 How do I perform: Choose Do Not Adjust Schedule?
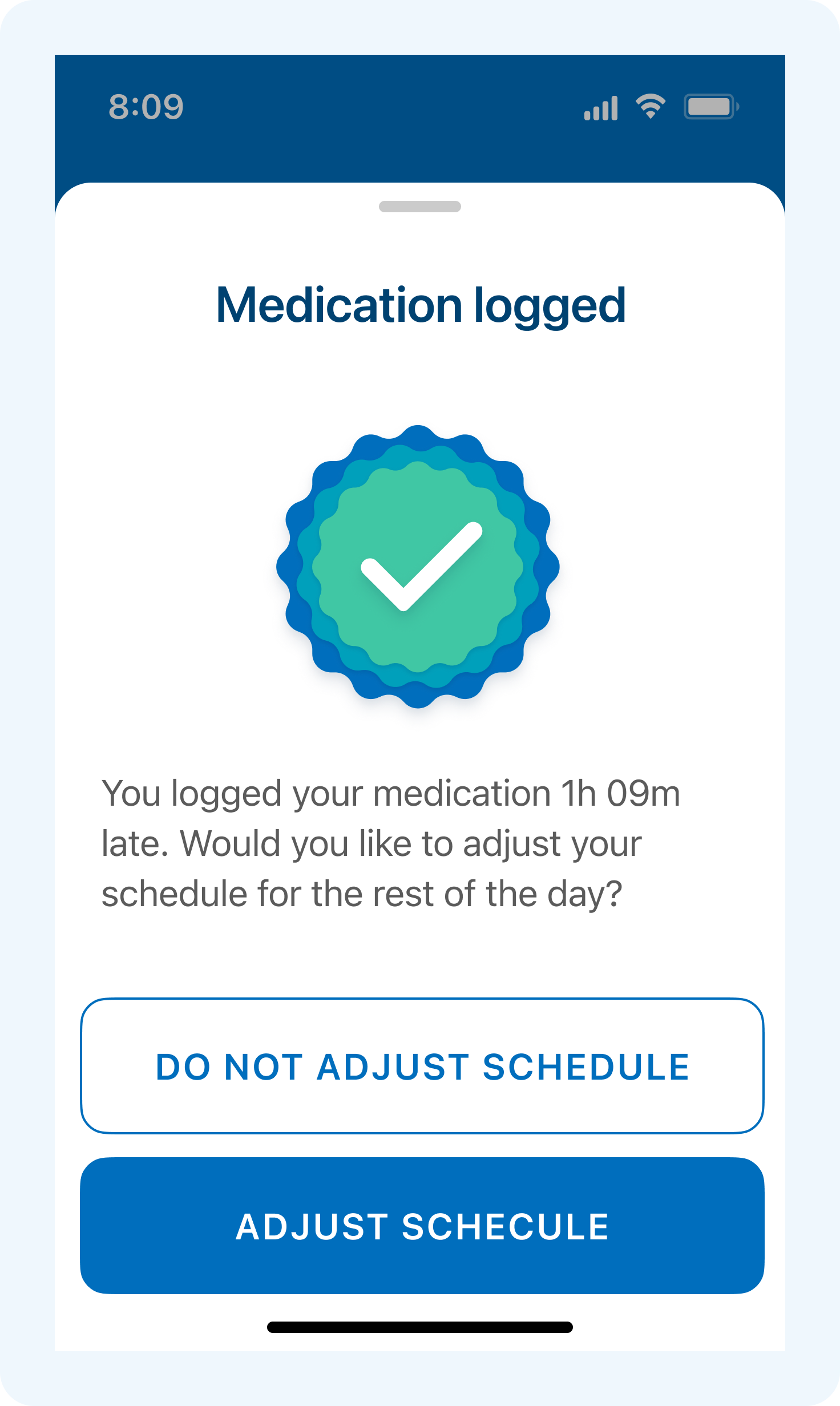[422, 1066]
